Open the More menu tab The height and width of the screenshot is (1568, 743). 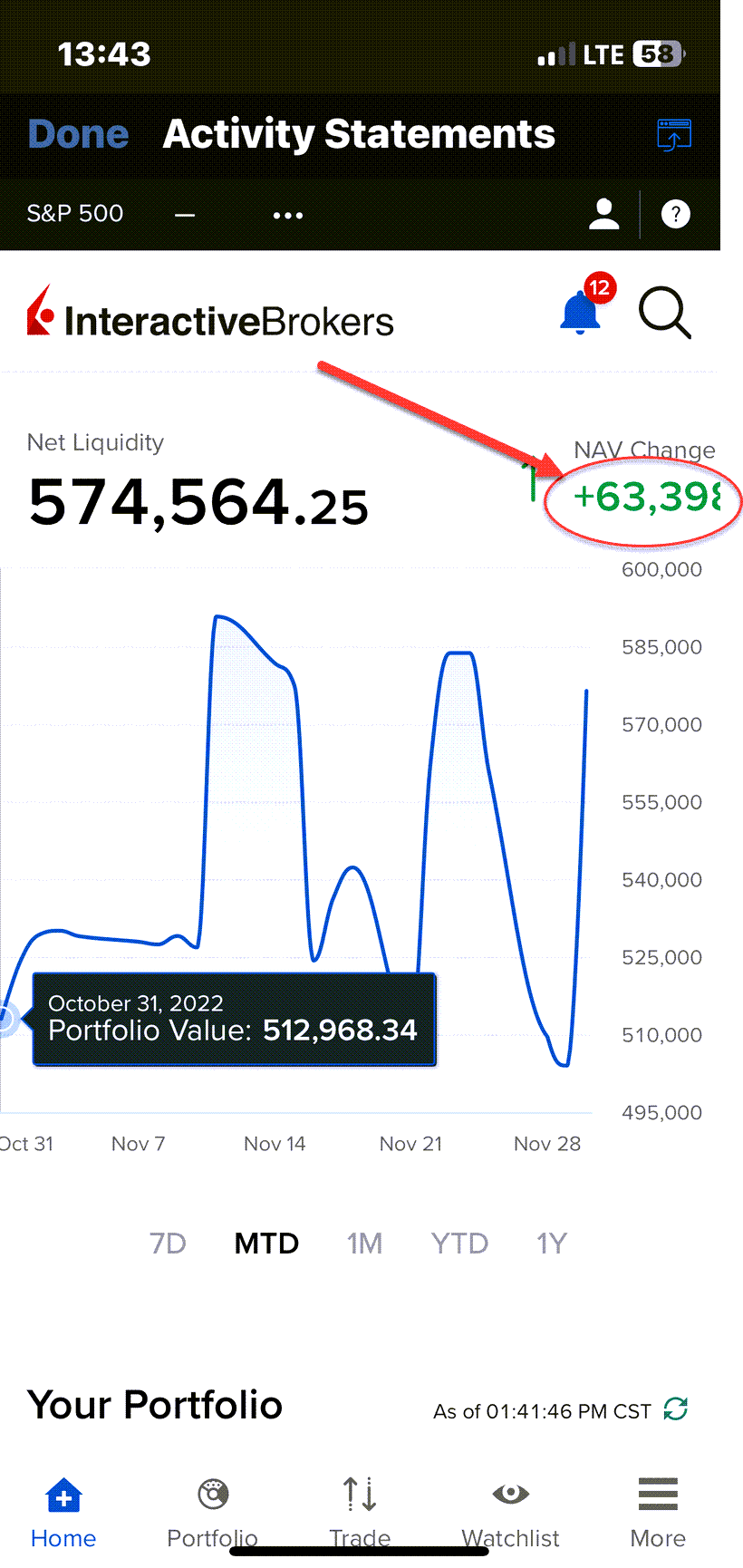pos(658,1513)
